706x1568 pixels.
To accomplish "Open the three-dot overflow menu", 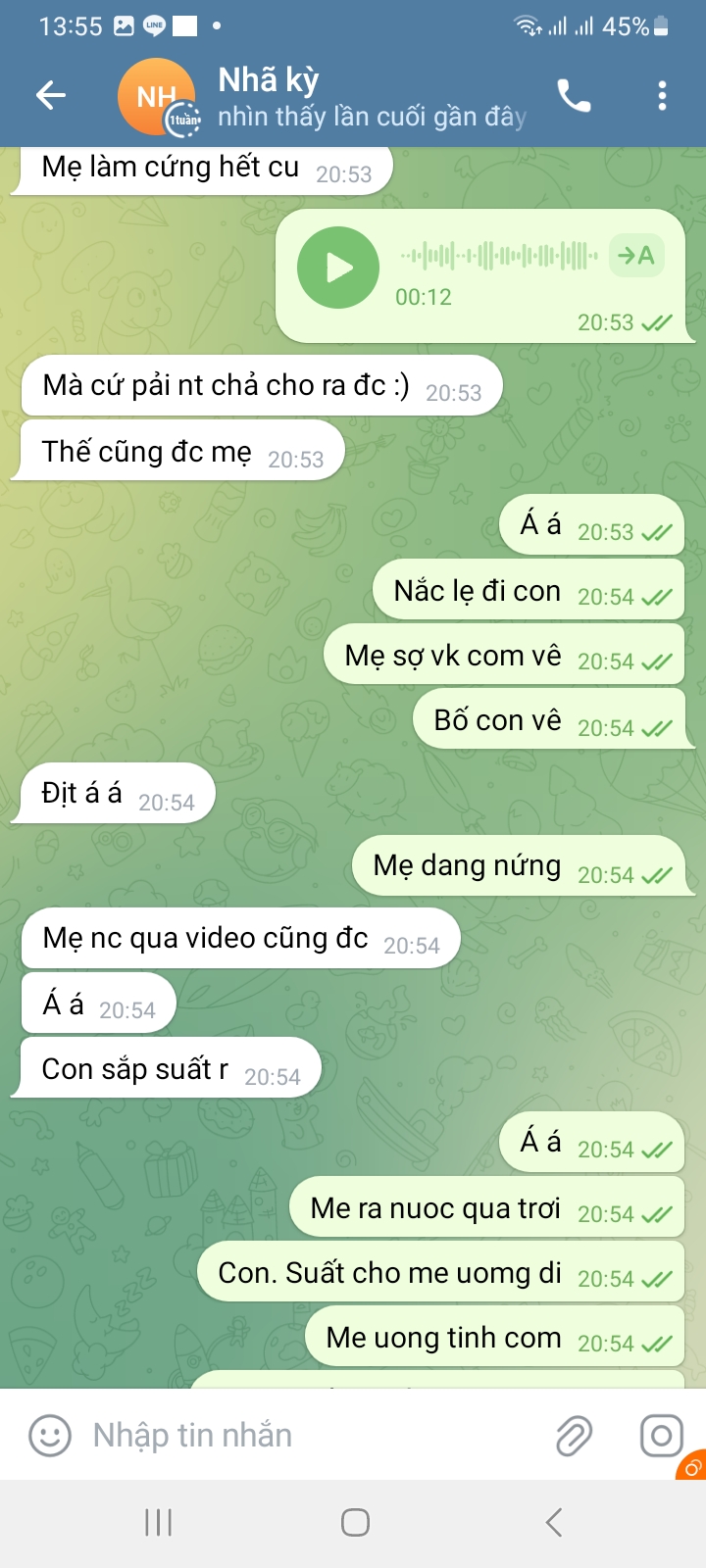I will tap(663, 95).
